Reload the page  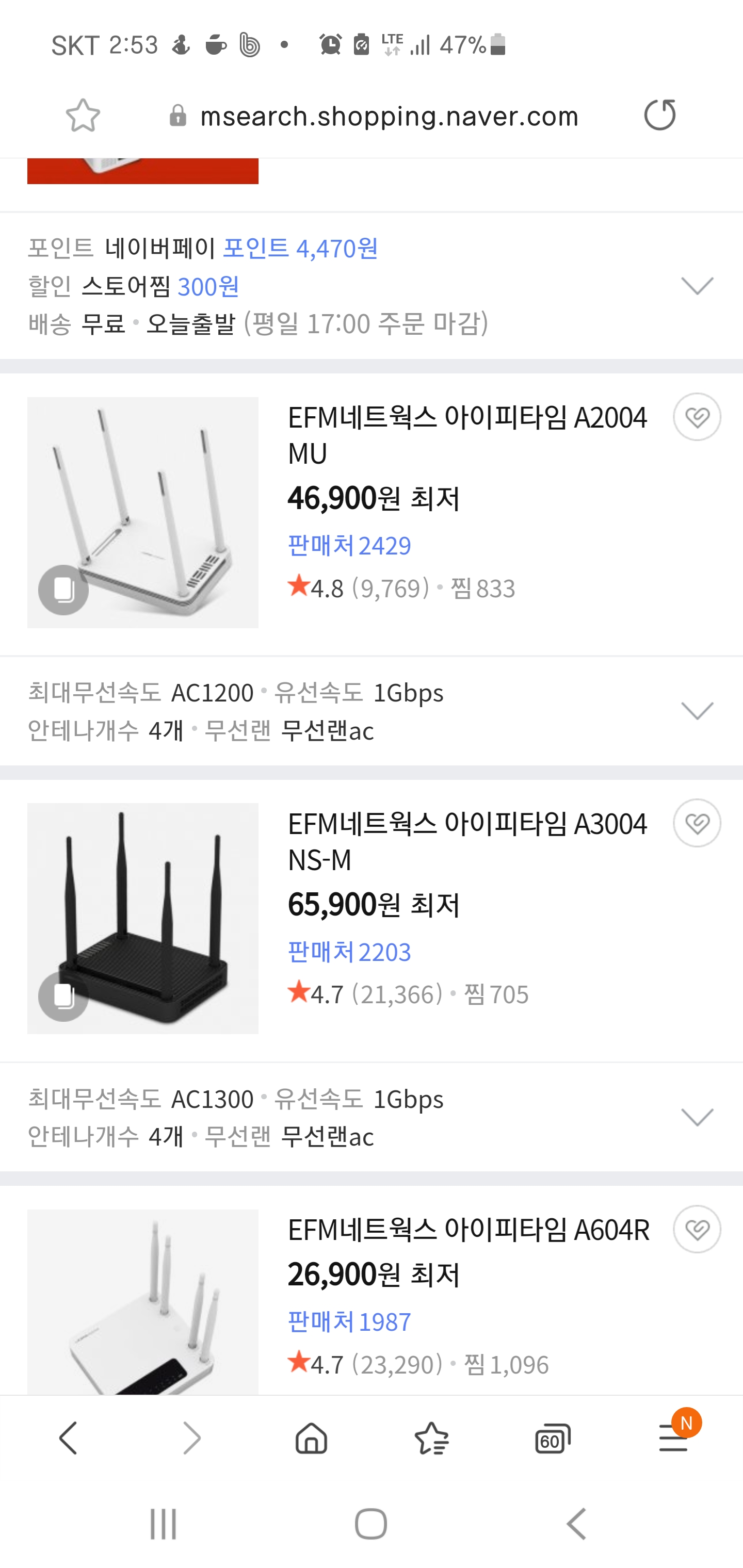(x=660, y=115)
